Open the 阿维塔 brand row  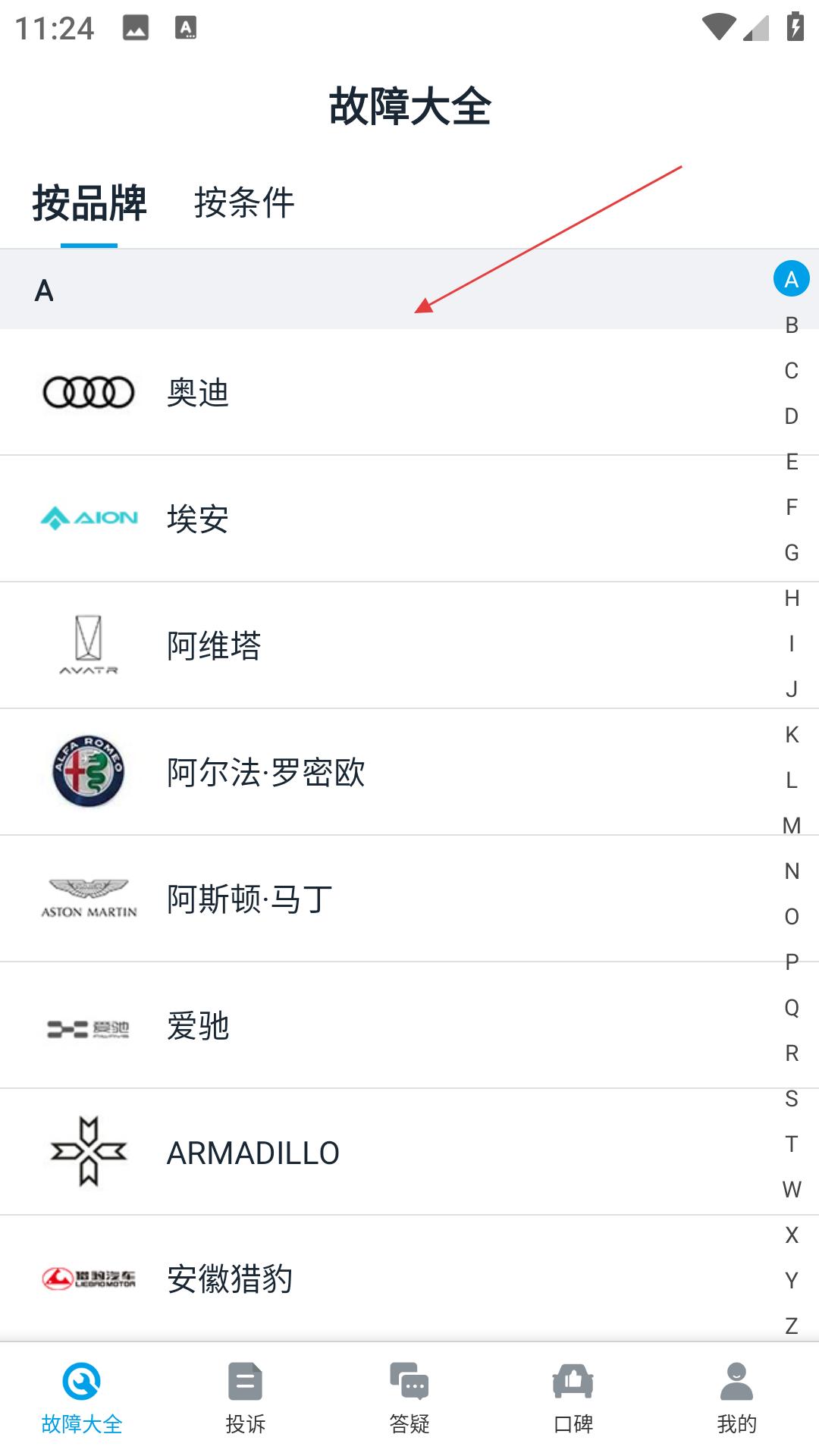tap(409, 645)
